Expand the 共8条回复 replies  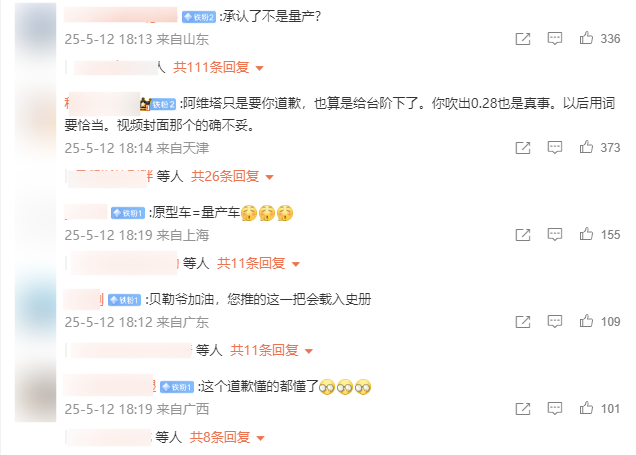pos(227,437)
